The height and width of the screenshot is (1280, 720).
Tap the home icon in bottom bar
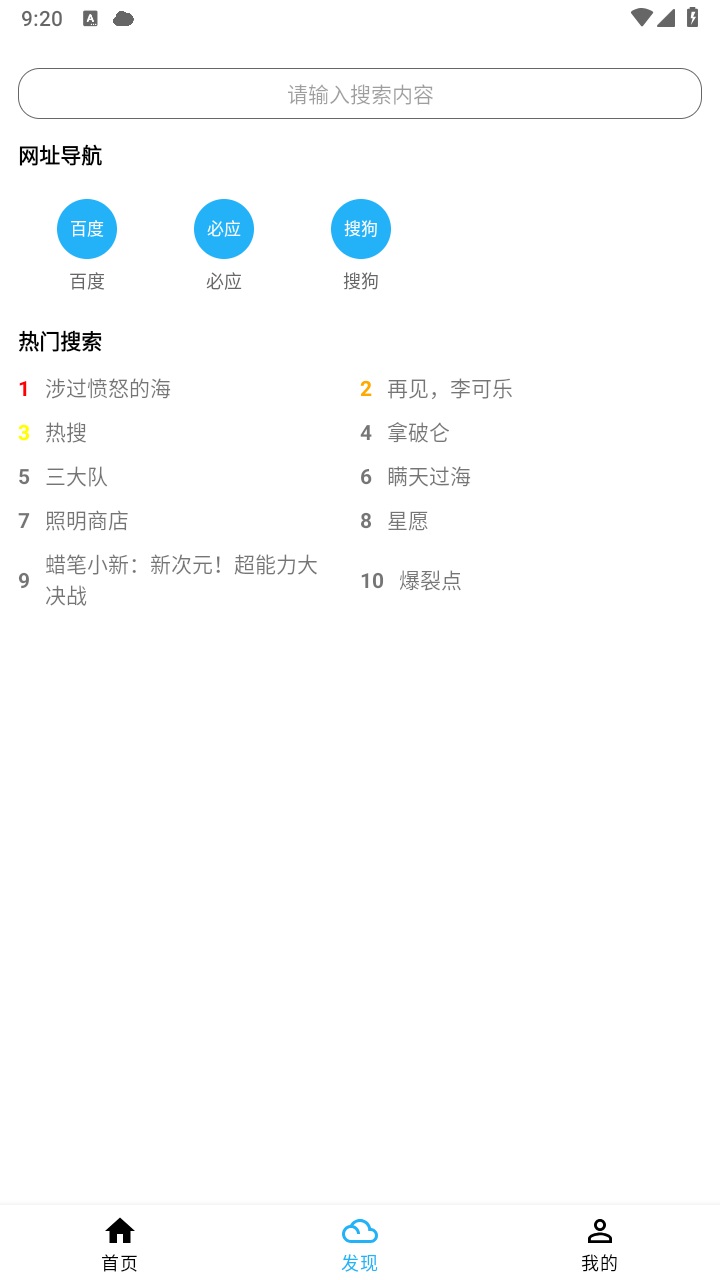119,1231
